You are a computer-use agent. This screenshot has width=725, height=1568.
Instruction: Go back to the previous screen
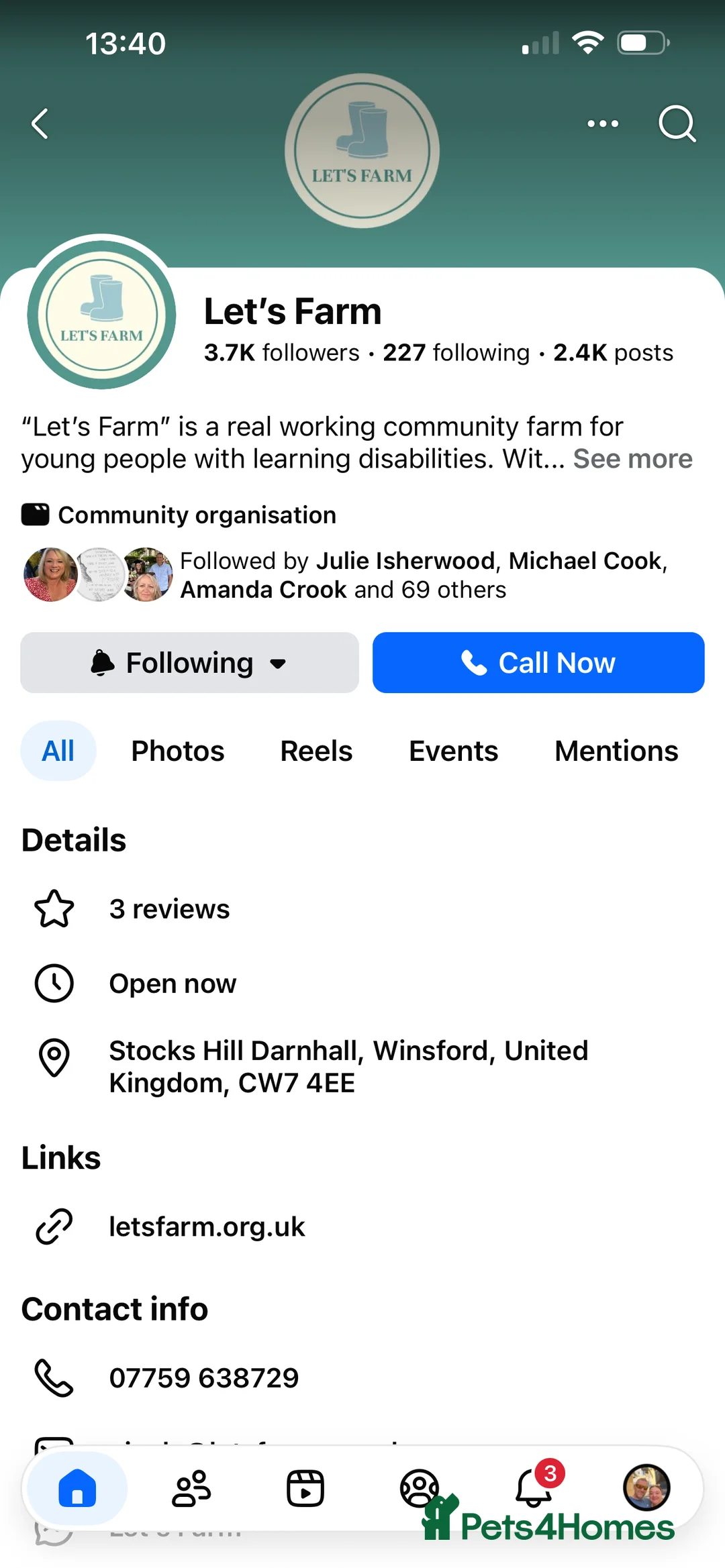pyautogui.click(x=40, y=124)
